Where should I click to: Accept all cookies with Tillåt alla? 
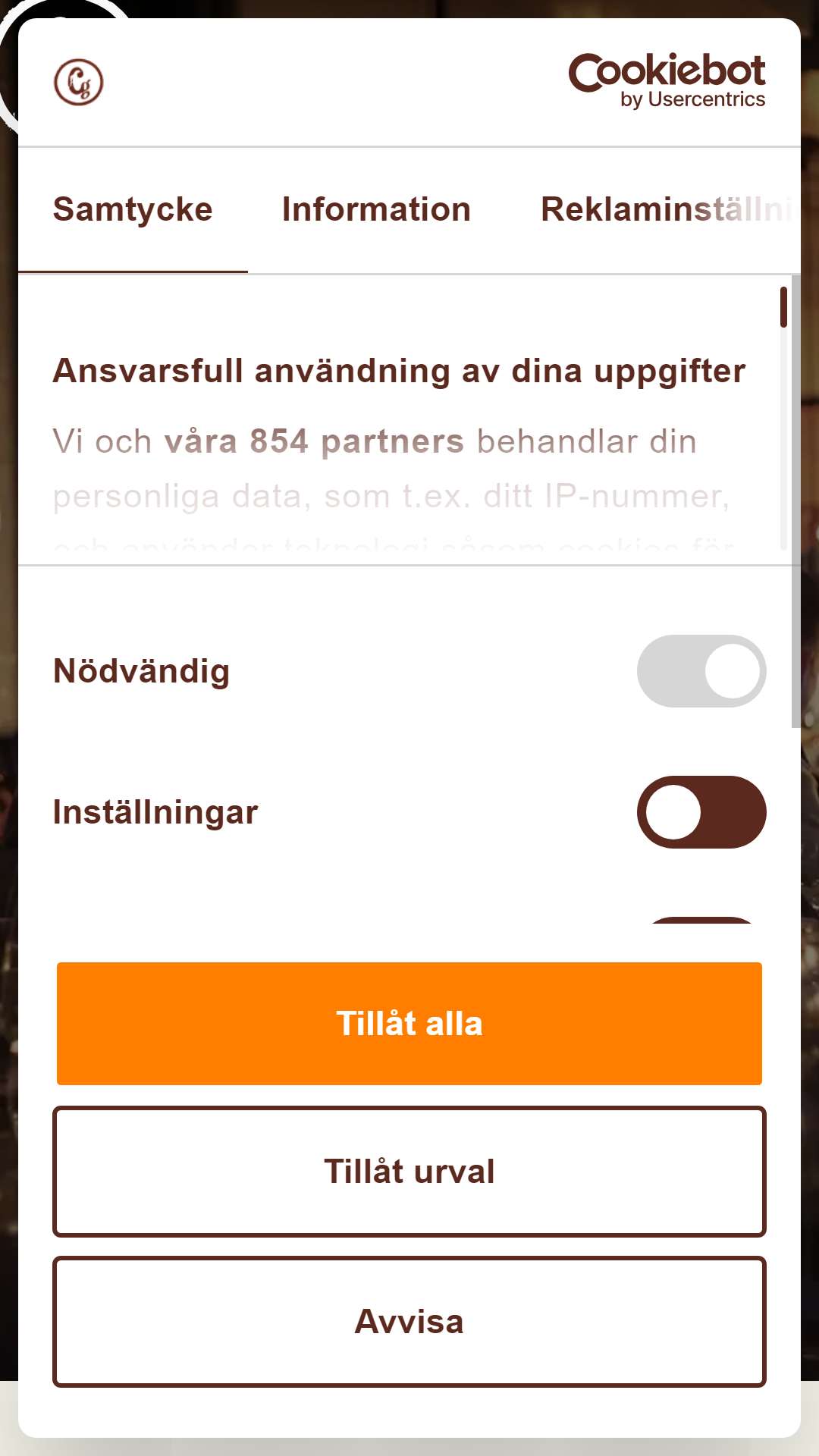(409, 1024)
